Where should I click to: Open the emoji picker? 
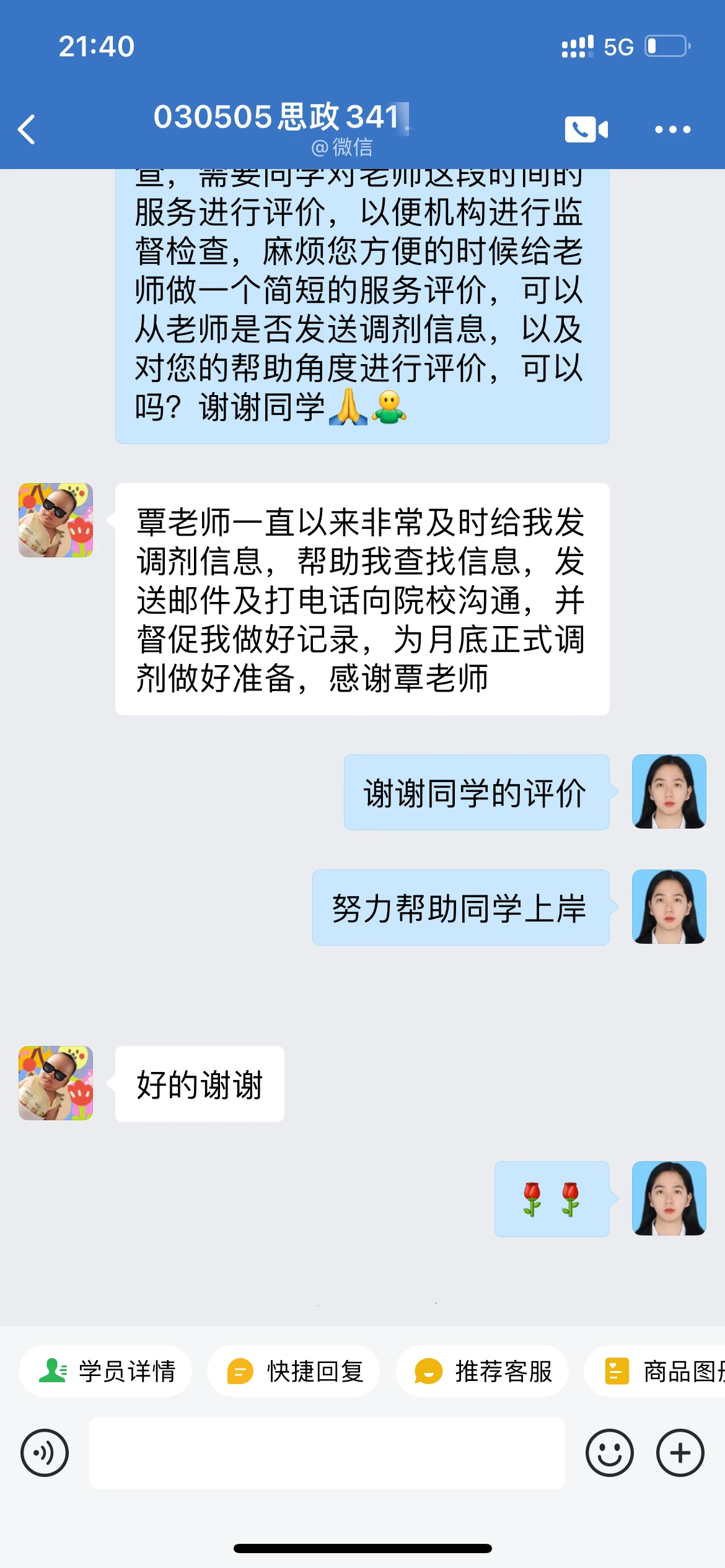coord(610,1453)
